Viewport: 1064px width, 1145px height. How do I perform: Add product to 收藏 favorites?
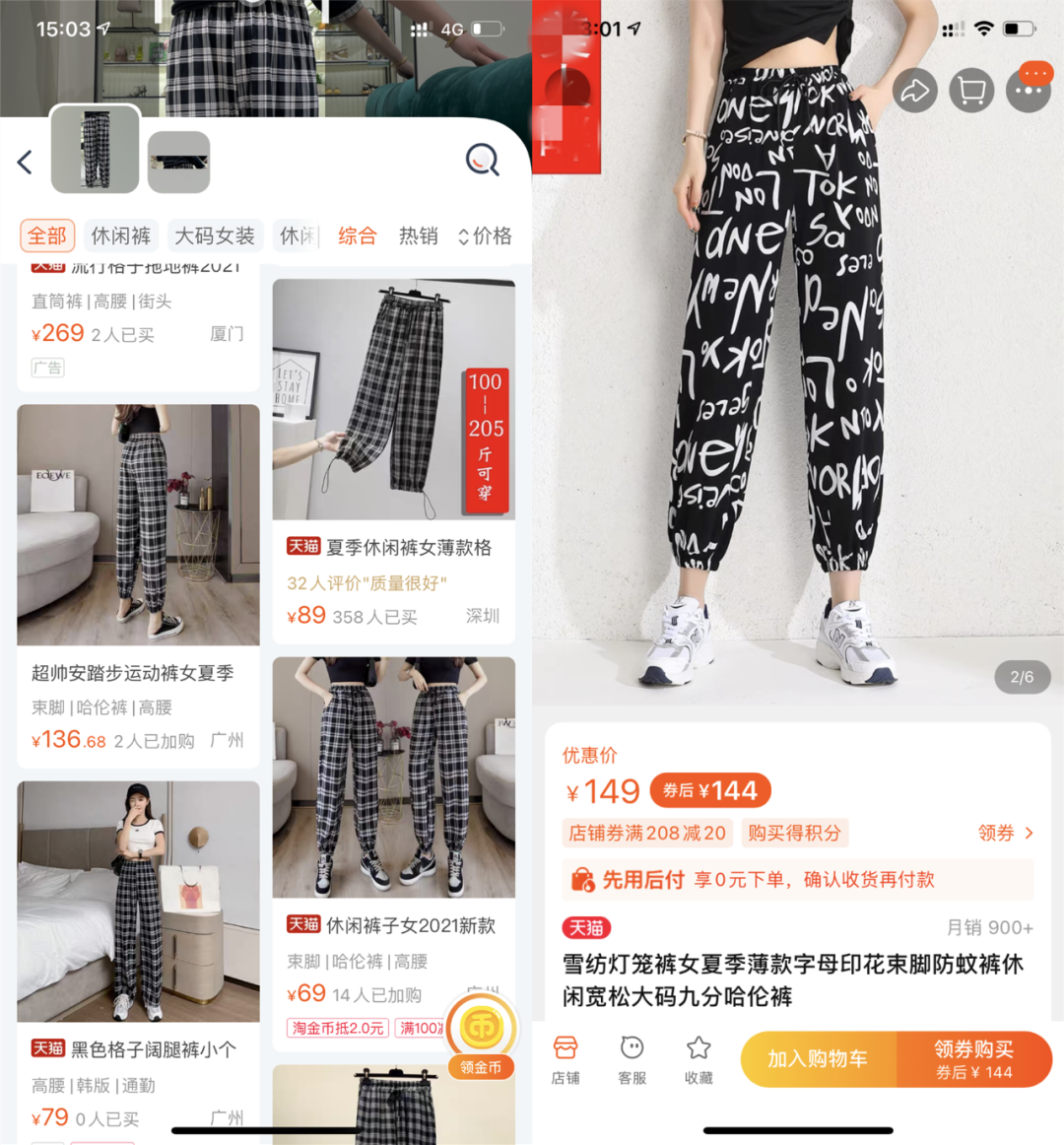[698, 1059]
